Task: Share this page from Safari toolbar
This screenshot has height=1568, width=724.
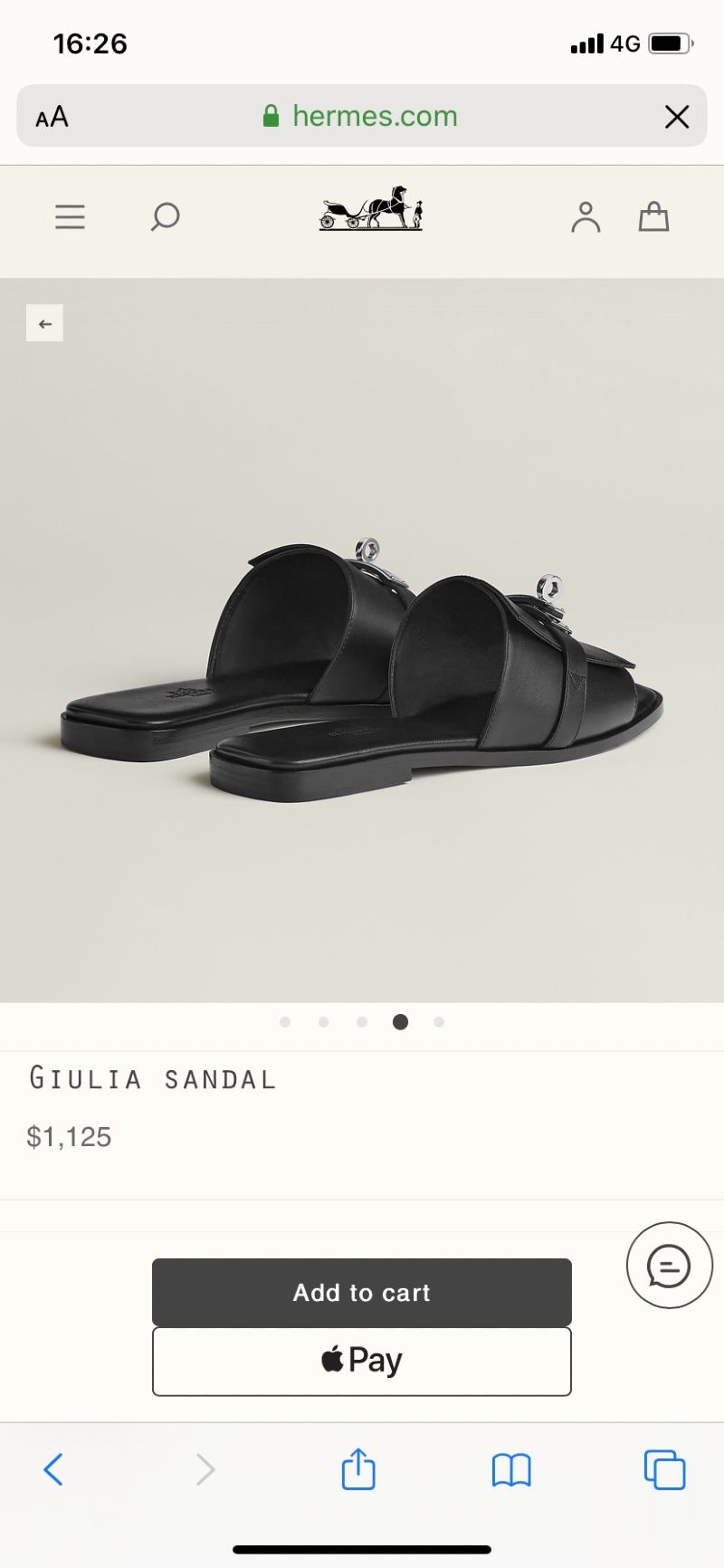Action: click(x=358, y=1469)
